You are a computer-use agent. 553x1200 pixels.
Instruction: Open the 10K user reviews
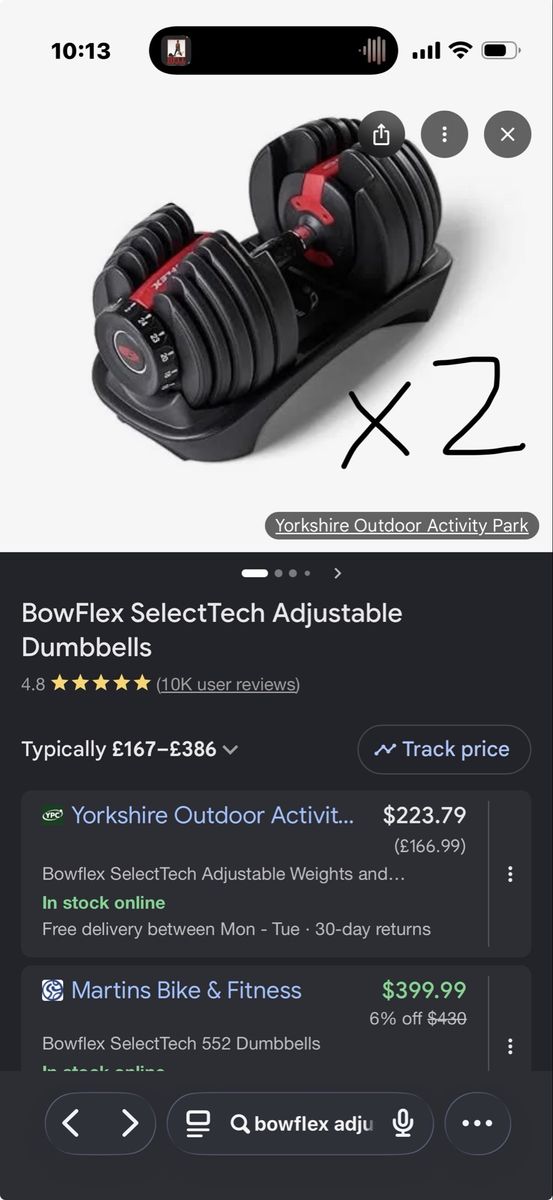[x=228, y=684]
